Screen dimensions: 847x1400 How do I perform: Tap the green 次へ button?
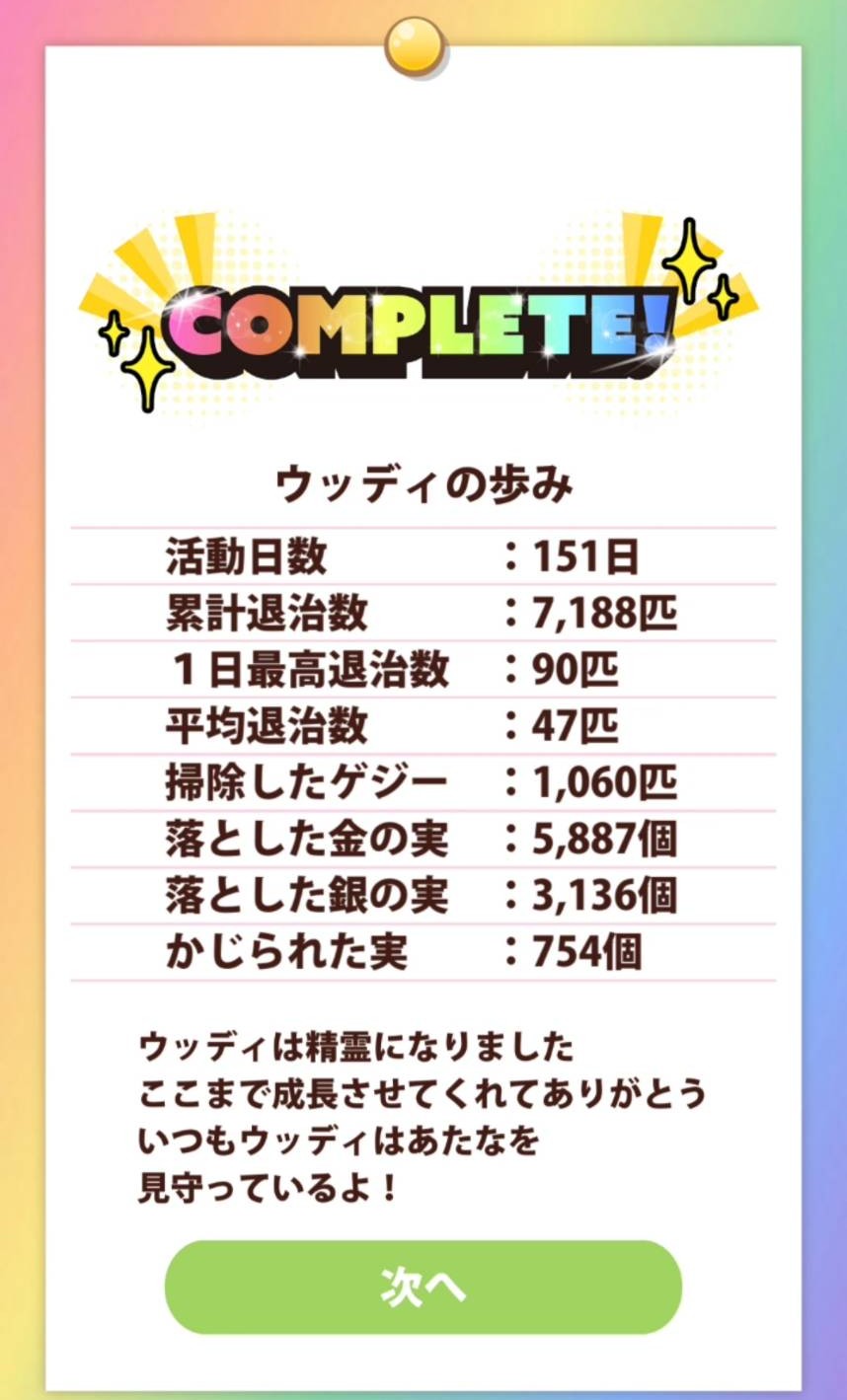coord(423,1287)
